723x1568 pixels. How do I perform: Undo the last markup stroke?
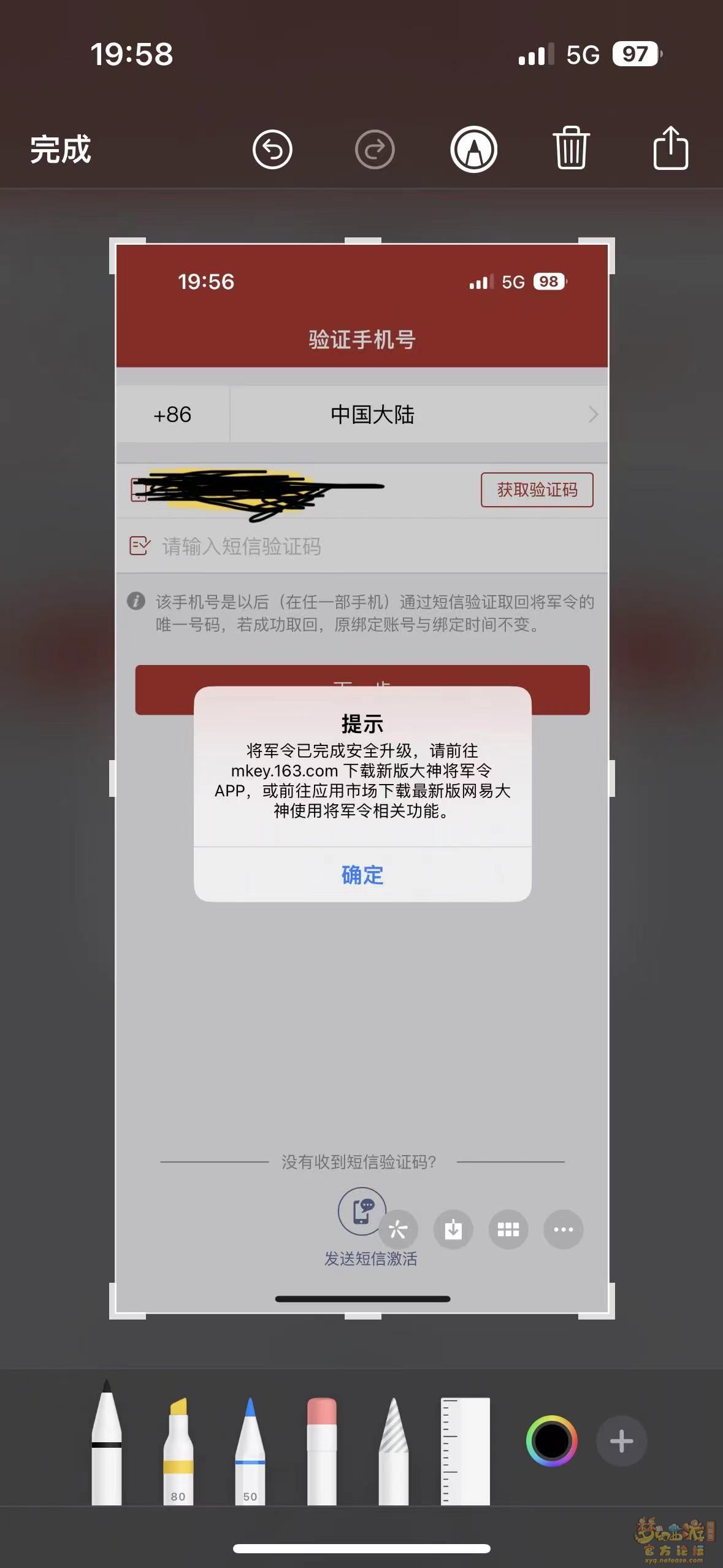272,149
